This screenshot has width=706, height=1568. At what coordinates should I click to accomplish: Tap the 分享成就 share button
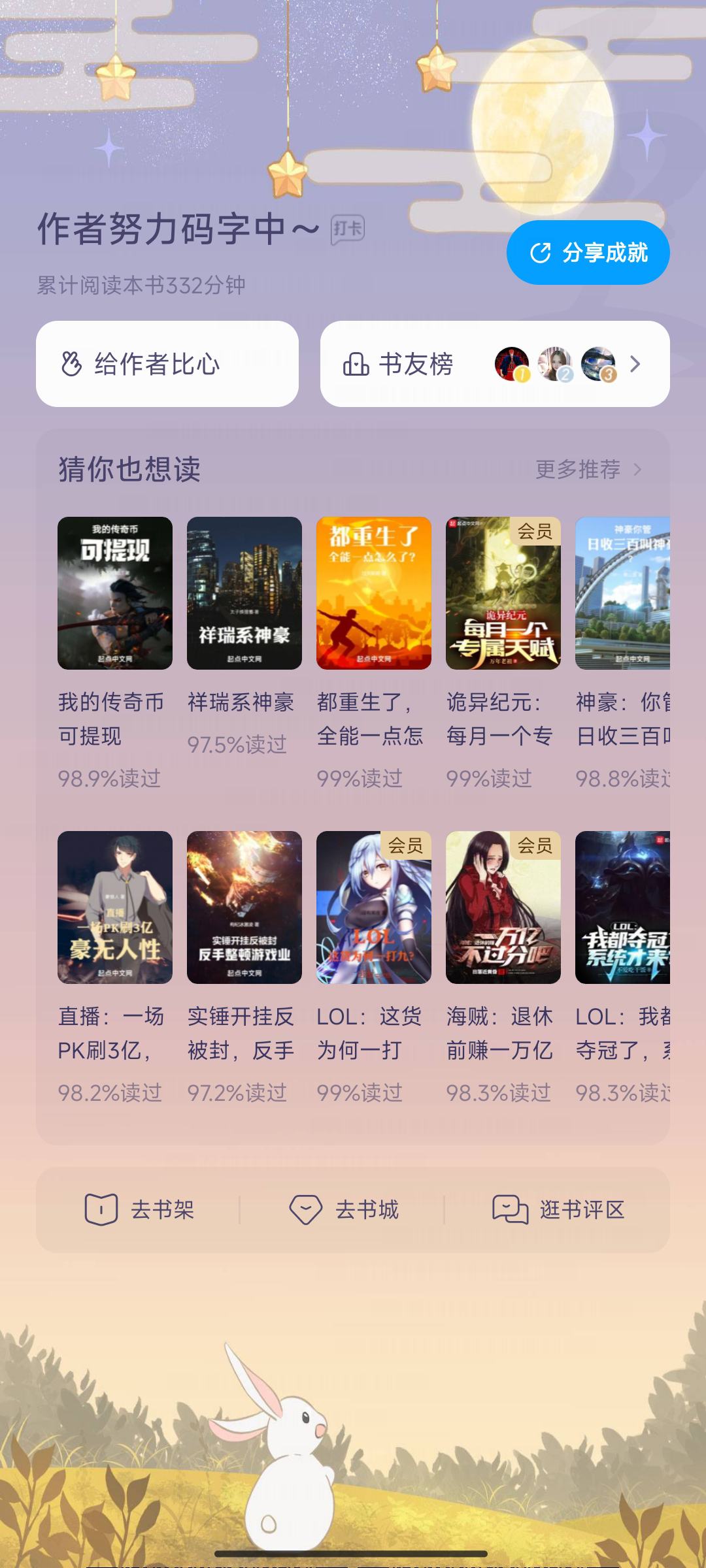coord(588,253)
